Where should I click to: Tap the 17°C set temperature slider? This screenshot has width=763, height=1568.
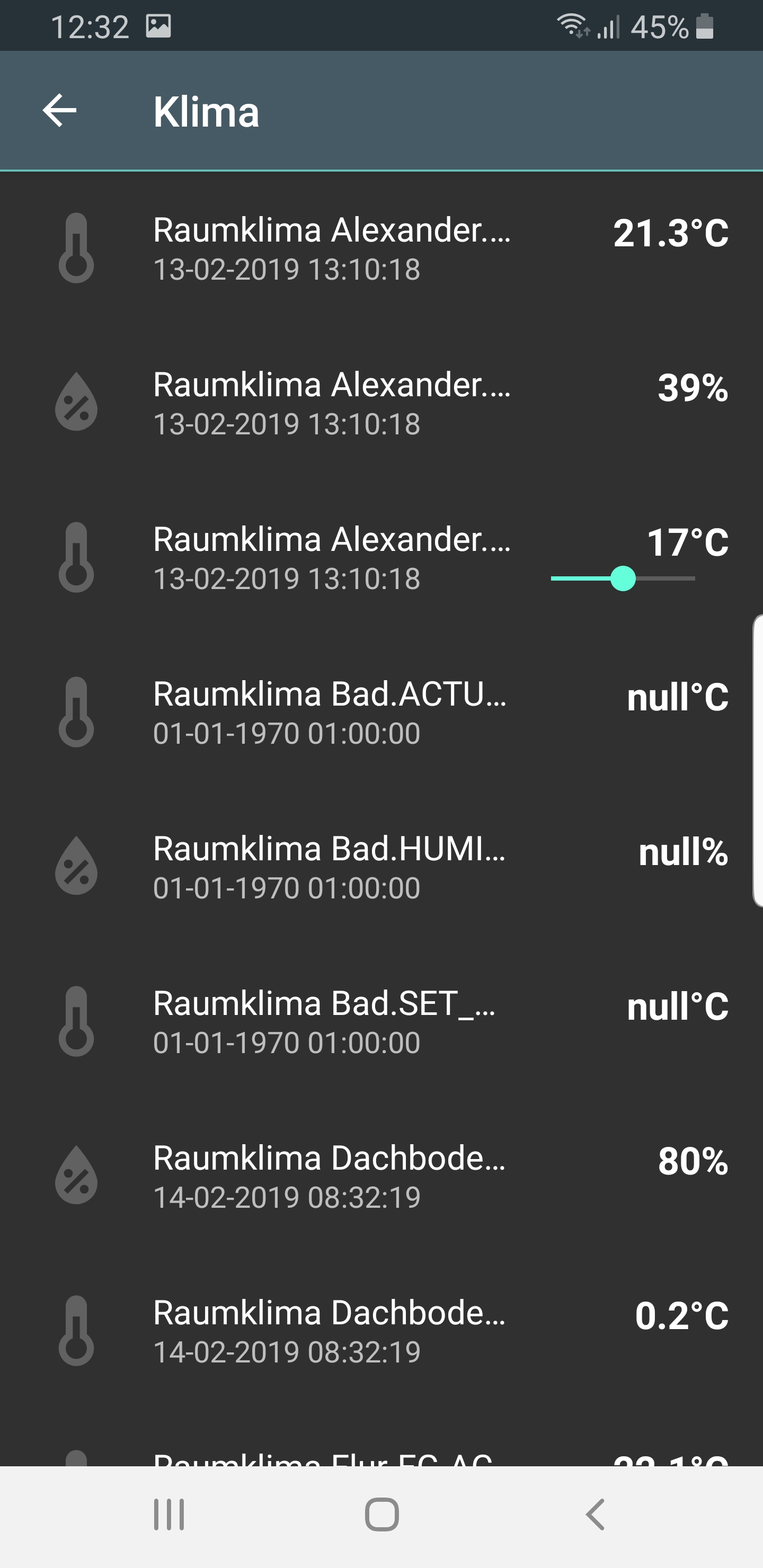623,578
